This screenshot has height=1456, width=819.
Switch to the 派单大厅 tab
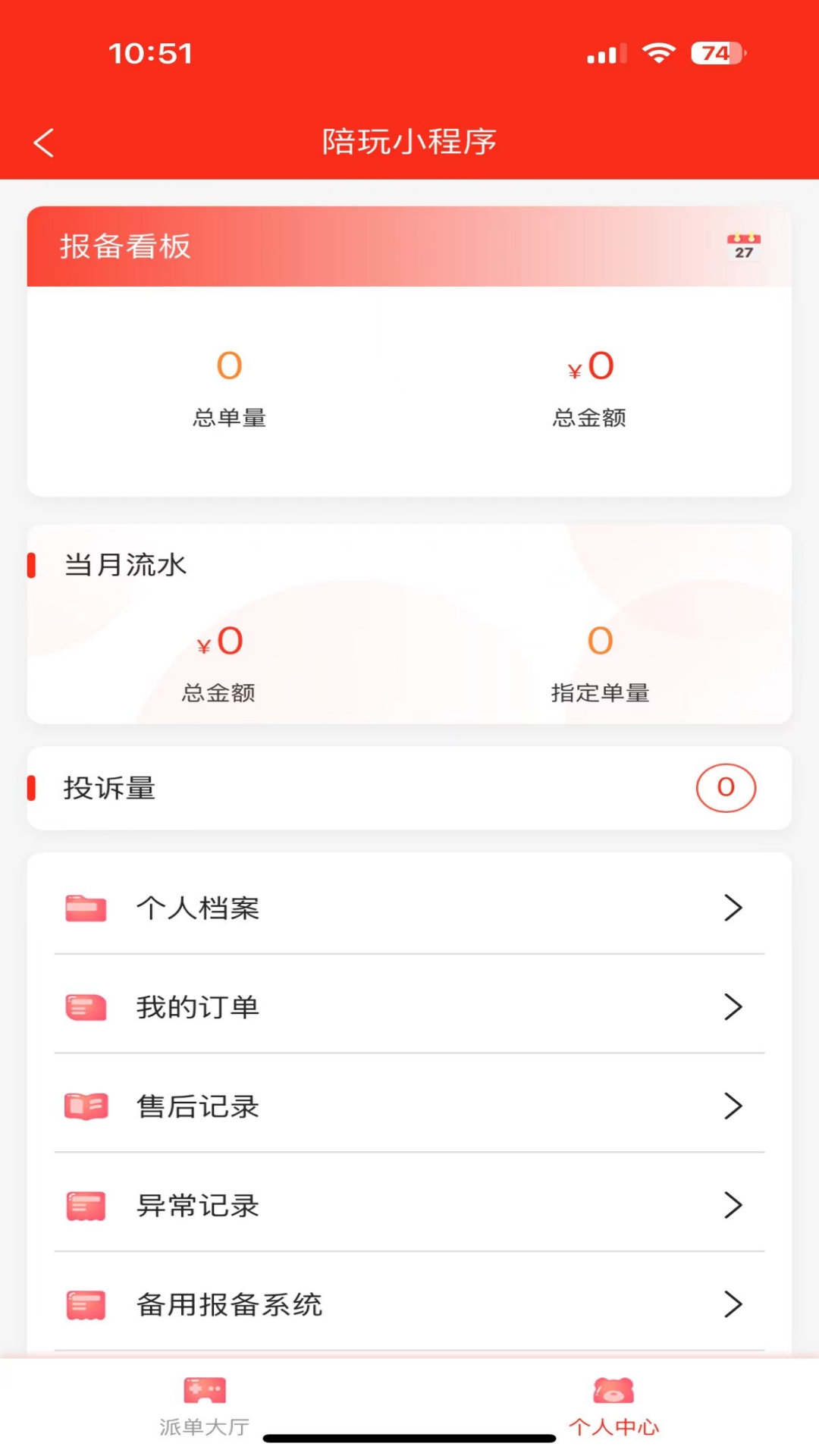(205, 1407)
